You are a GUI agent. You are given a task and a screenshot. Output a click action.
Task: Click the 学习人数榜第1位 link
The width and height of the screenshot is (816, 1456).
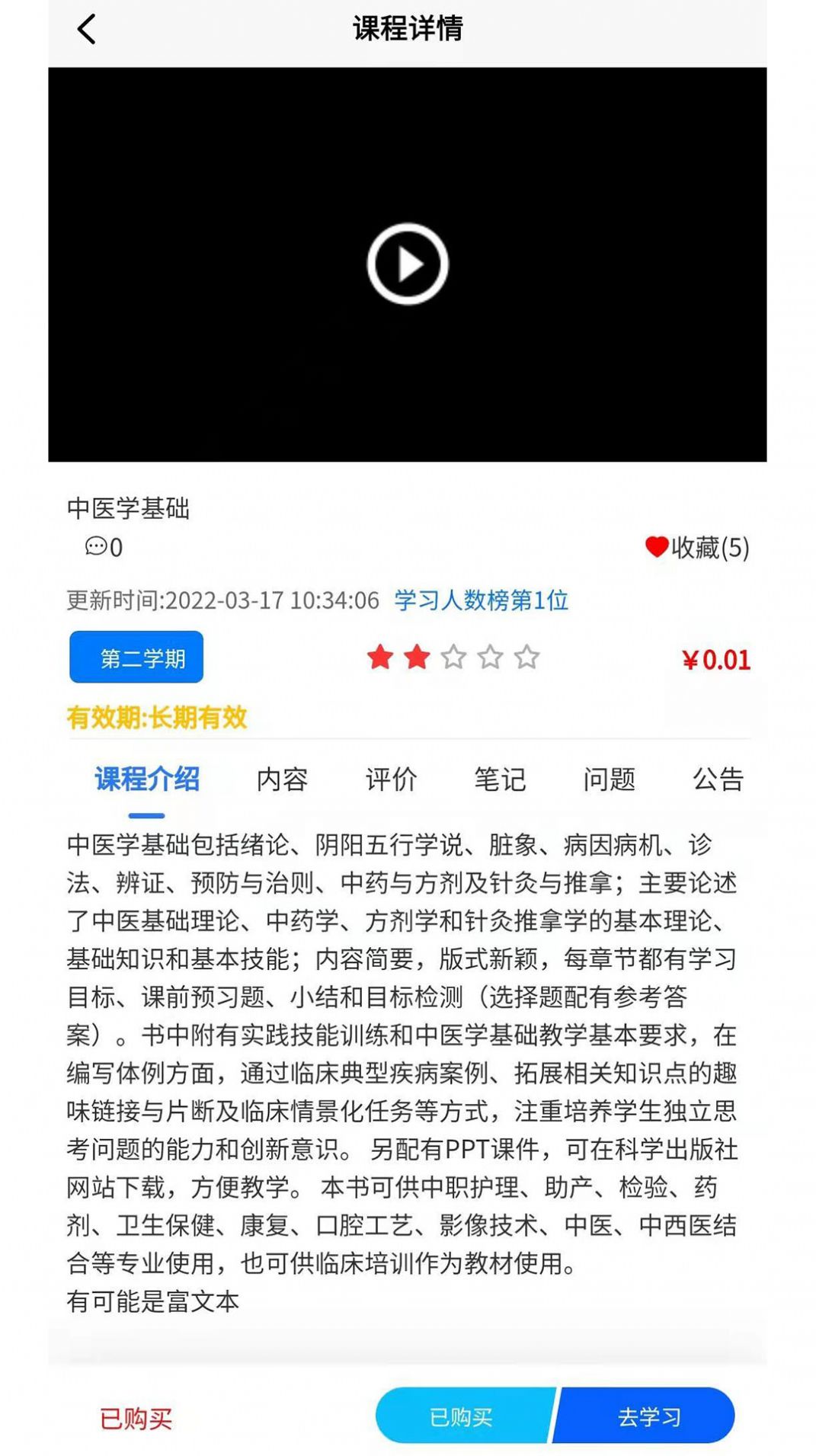(482, 601)
